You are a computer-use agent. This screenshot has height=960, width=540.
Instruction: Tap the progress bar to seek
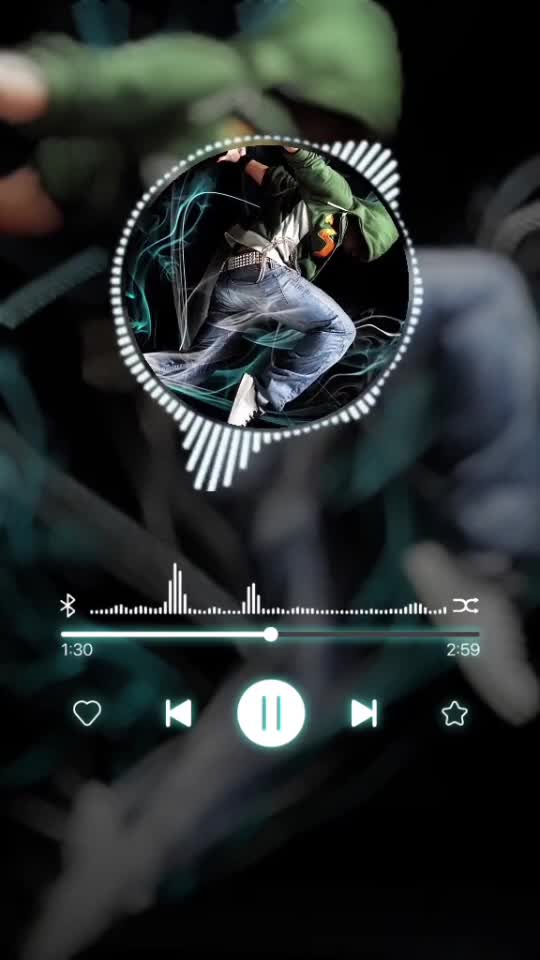(x=270, y=634)
